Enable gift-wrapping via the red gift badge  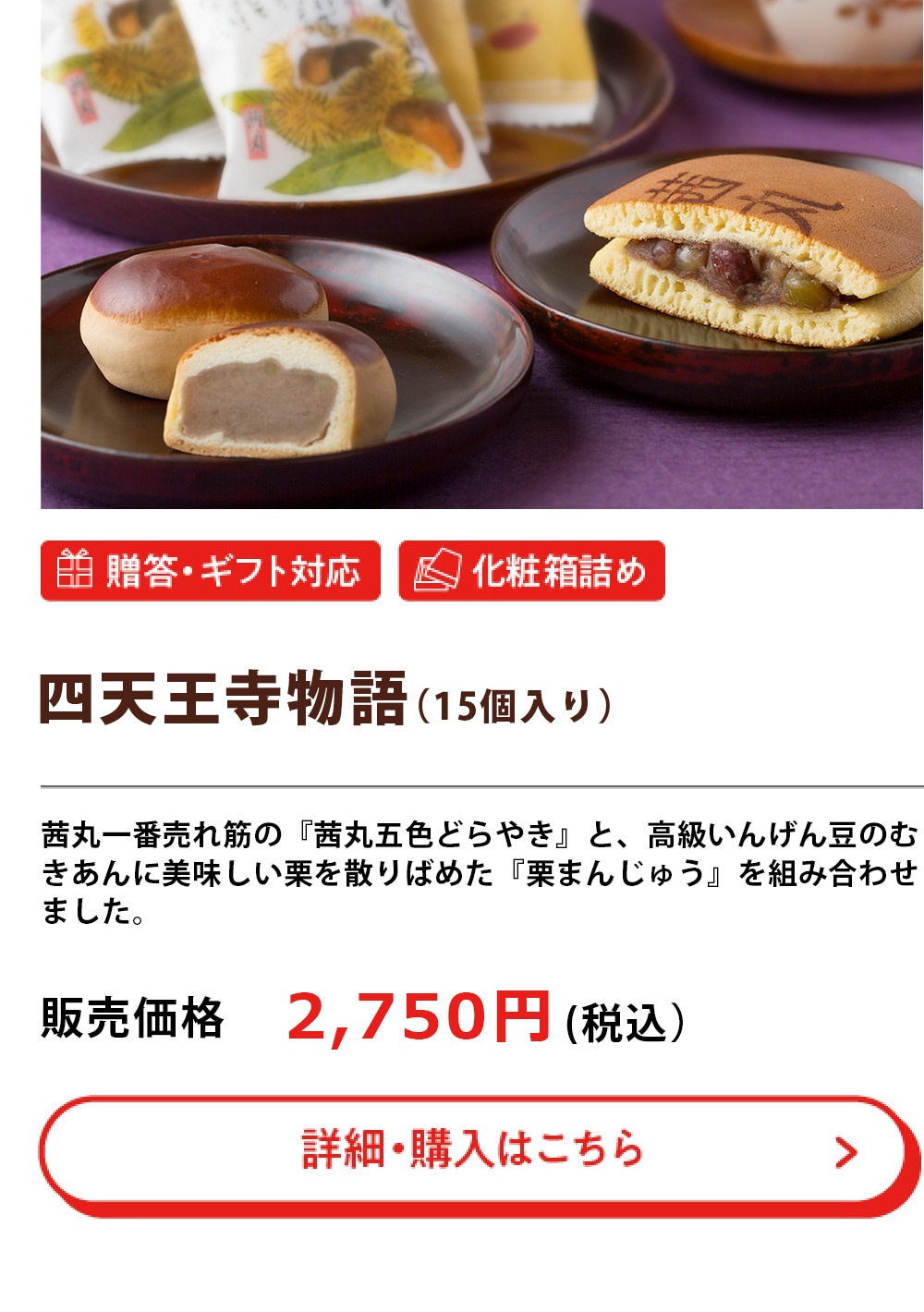point(213,571)
